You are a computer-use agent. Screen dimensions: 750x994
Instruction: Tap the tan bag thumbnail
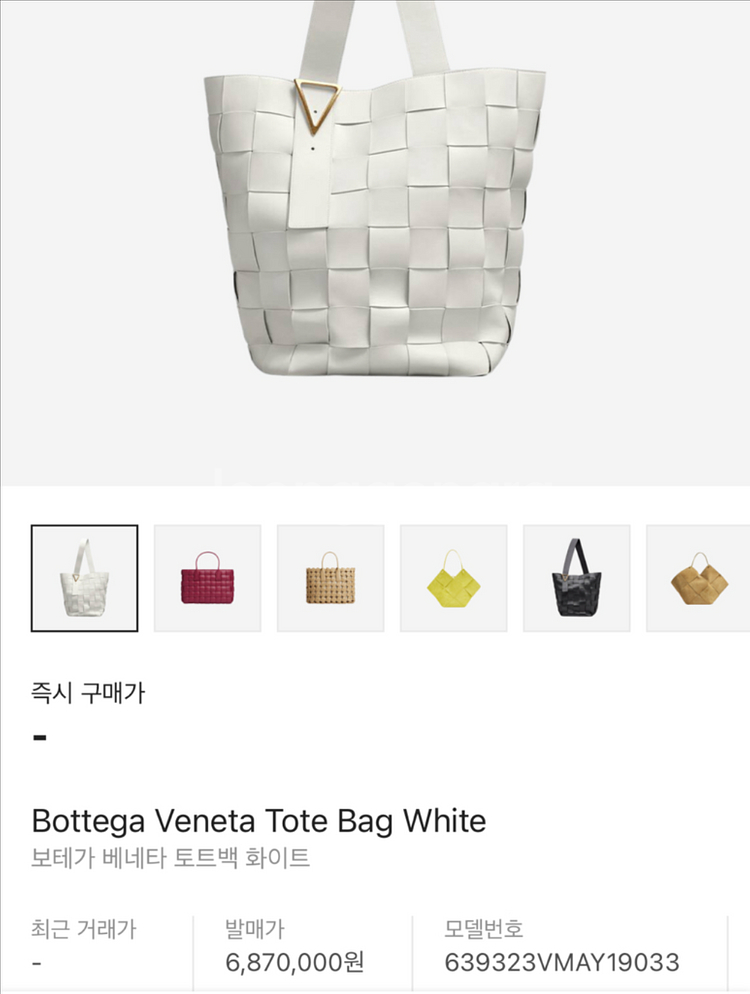click(x=698, y=578)
